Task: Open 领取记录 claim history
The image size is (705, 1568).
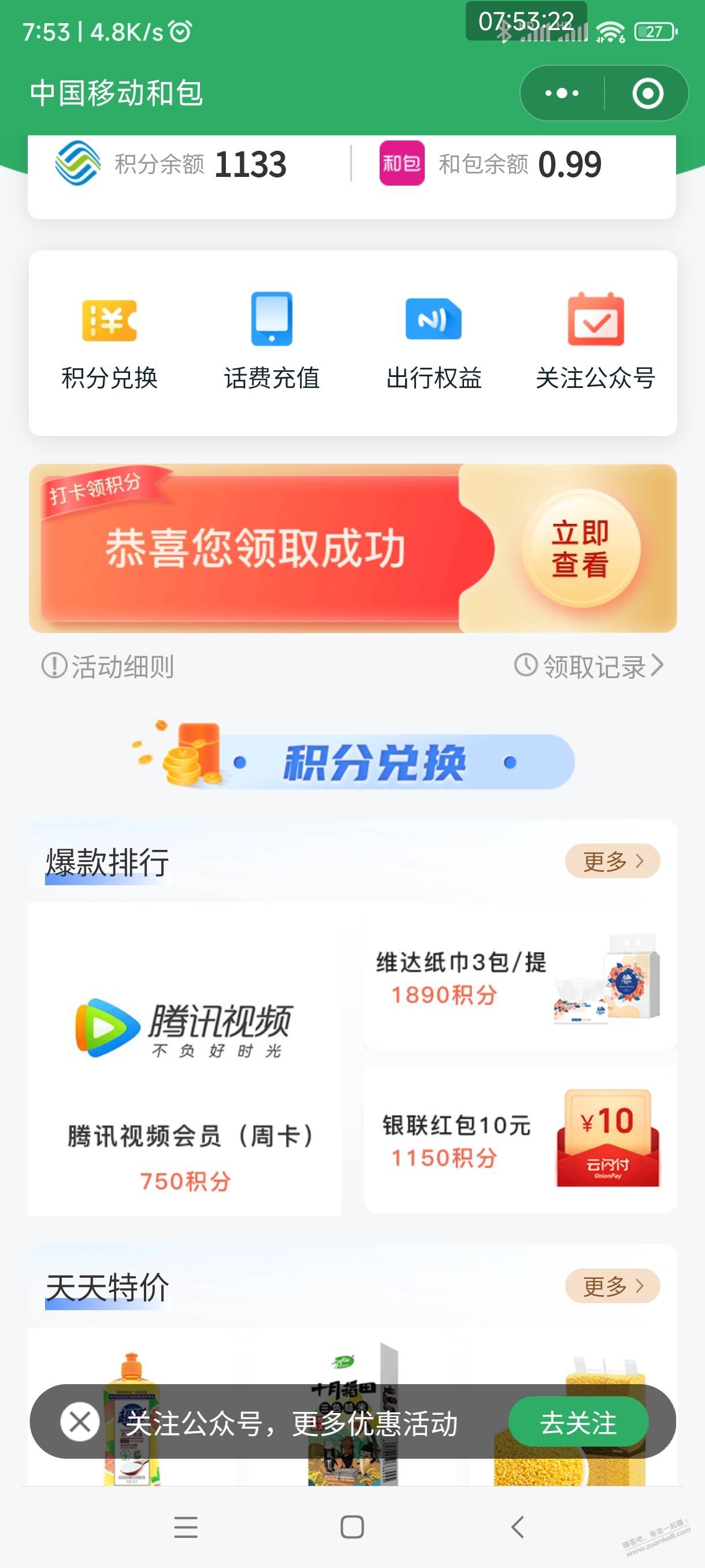Action: click(589, 666)
